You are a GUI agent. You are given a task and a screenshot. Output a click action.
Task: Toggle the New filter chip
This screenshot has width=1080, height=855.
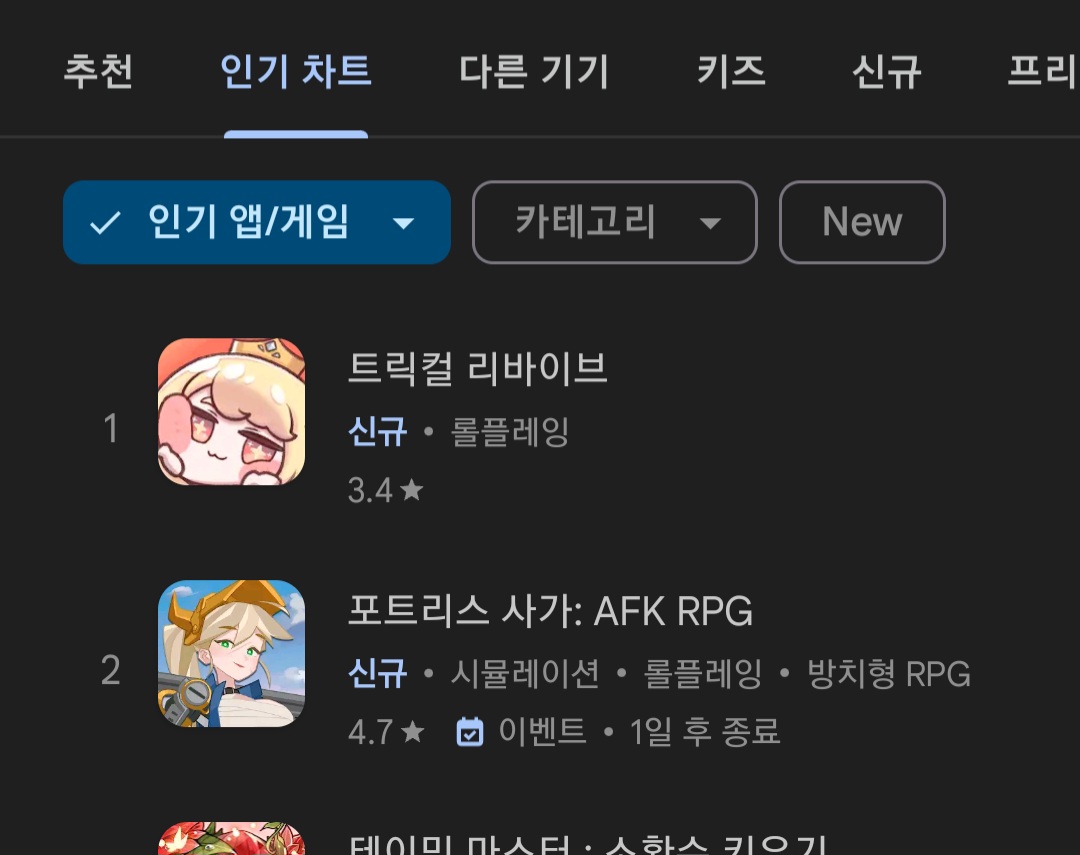861,222
